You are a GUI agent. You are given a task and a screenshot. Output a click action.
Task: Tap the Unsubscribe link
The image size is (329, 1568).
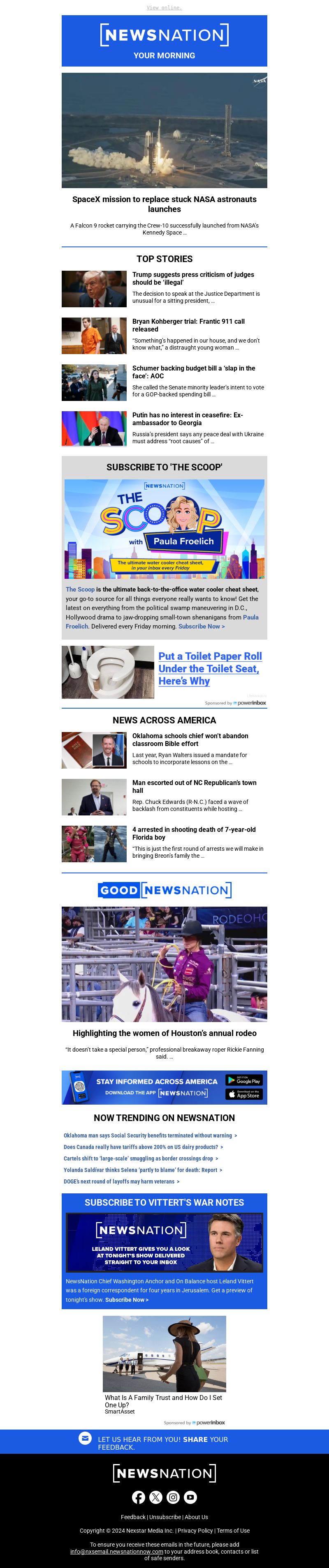coord(166,1517)
